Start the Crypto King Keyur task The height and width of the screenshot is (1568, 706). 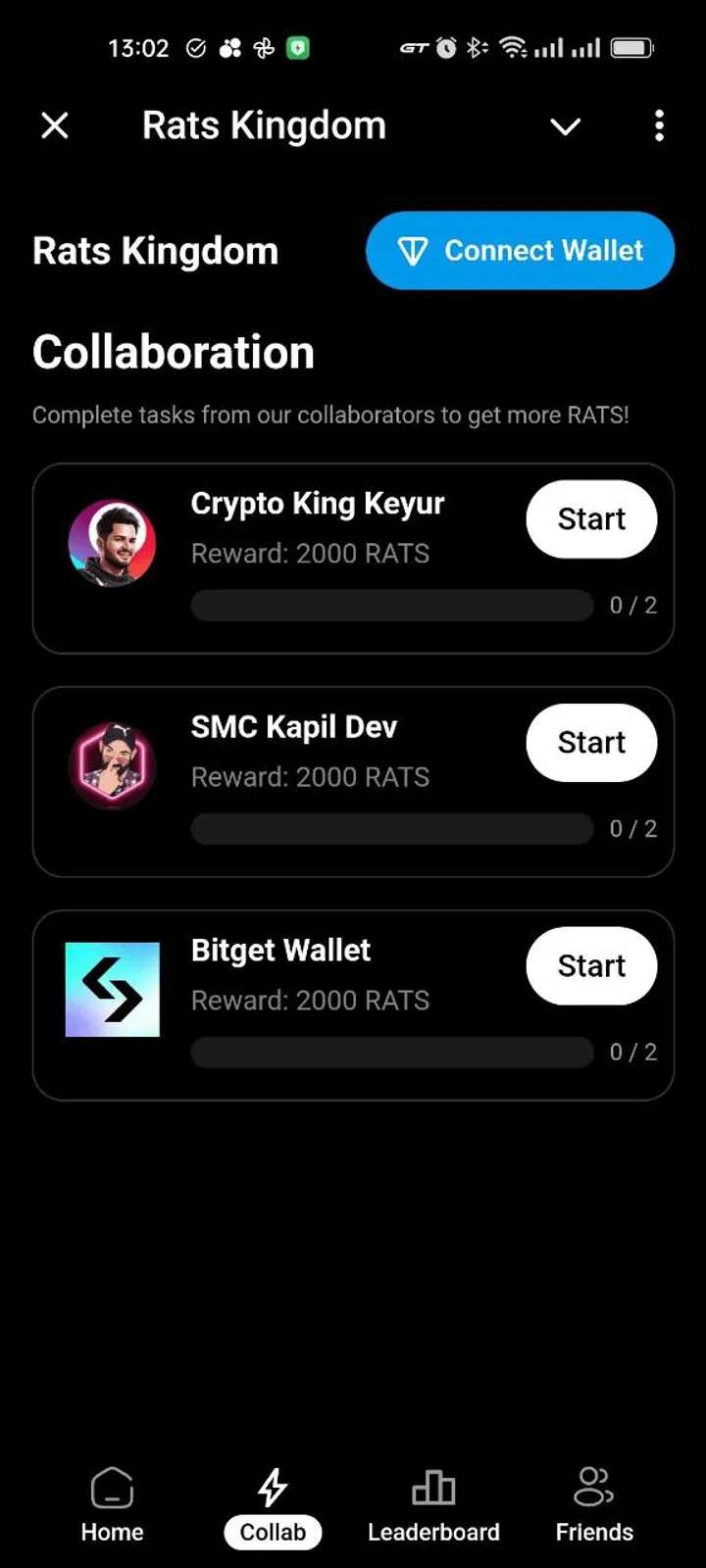pyautogui.click(x=591, y=519)
